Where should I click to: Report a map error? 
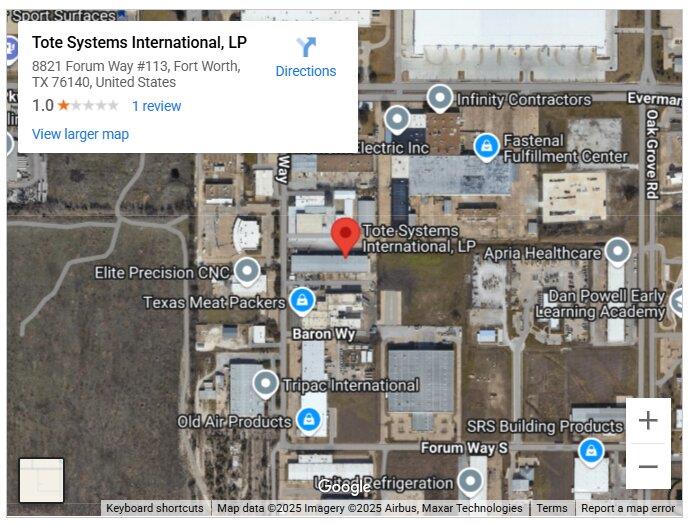(627, 508)
